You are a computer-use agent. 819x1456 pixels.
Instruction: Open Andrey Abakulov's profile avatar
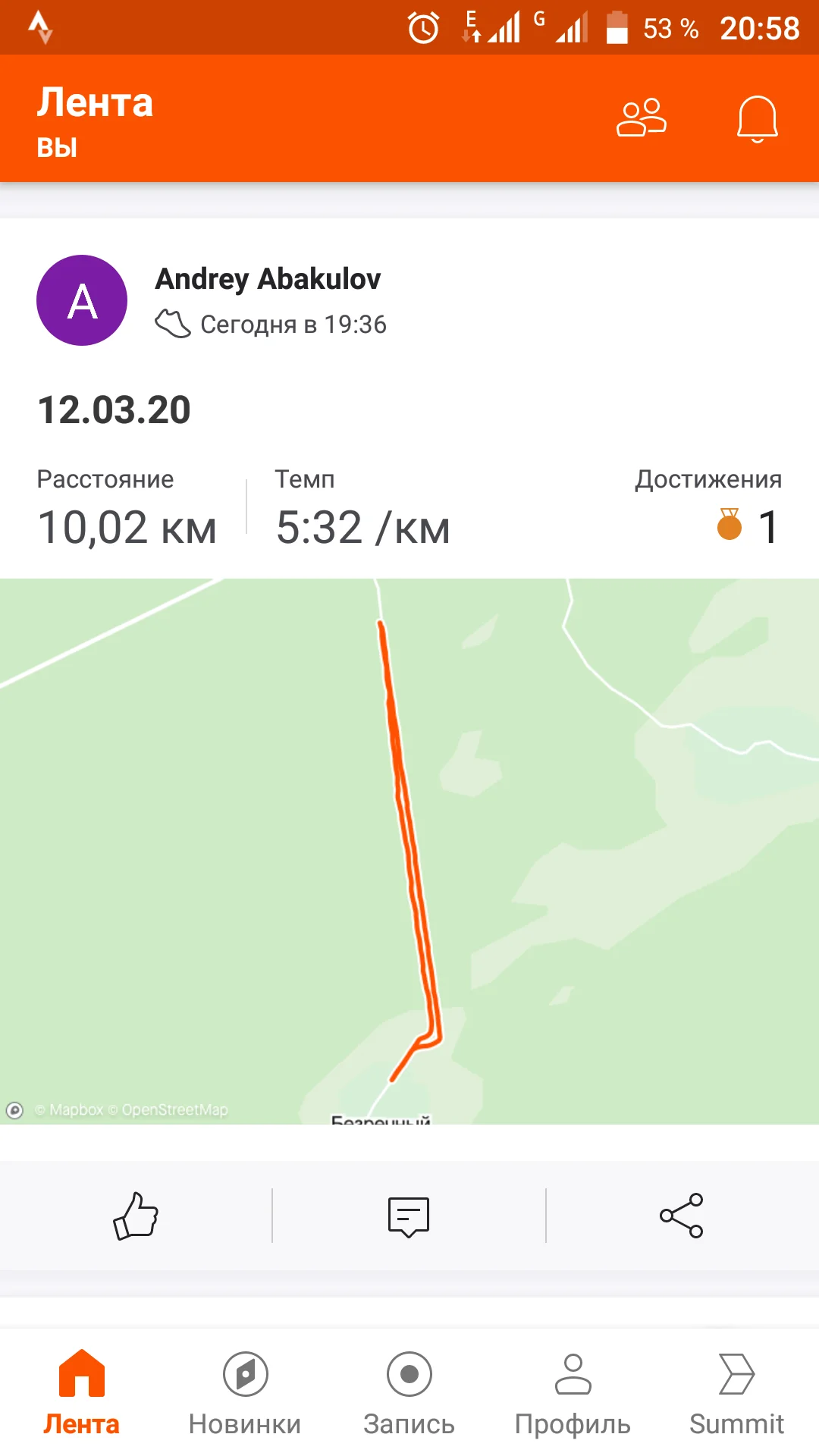coord(82,300)
